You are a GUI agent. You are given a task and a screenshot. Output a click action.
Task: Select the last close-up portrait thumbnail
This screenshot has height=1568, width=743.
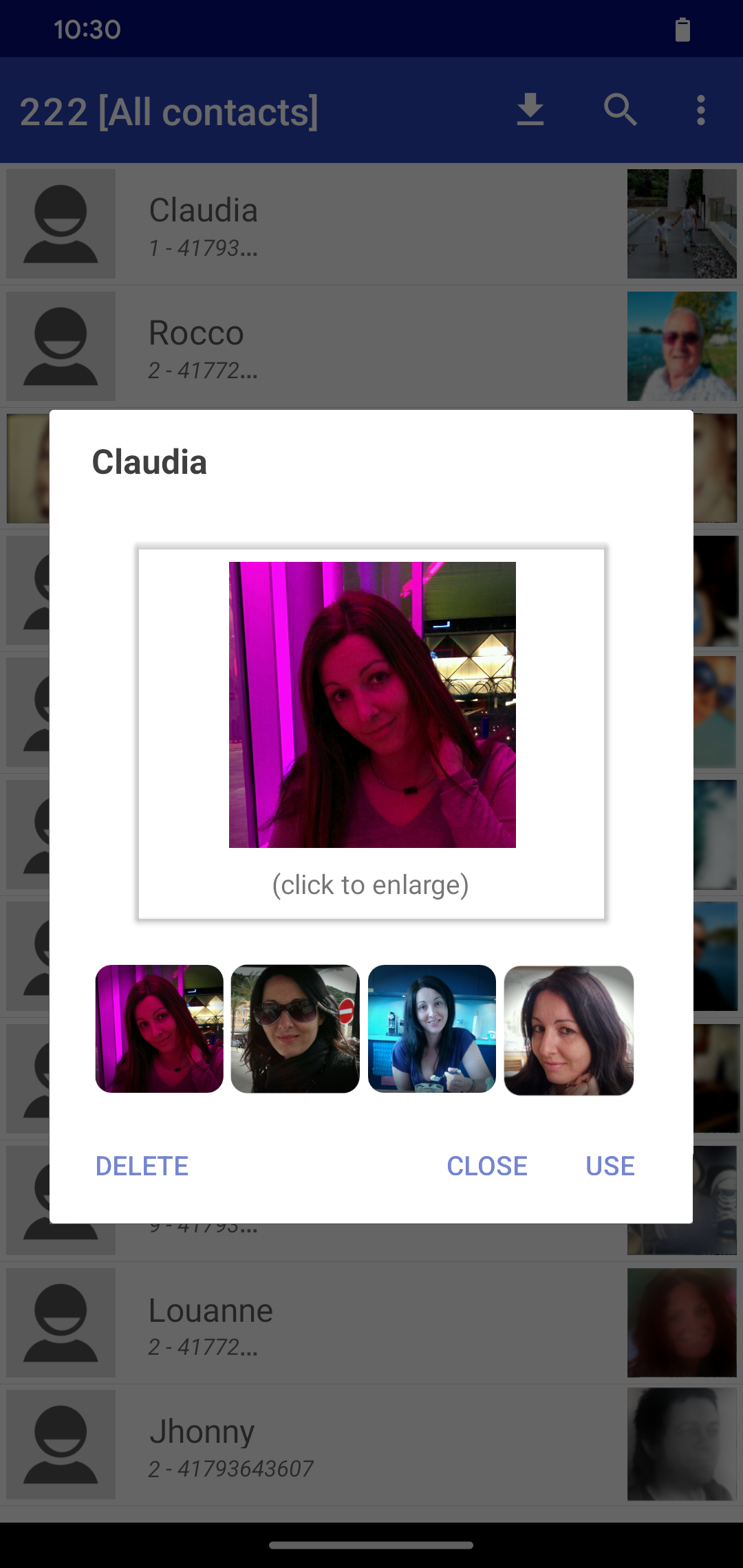[569, 1030]
